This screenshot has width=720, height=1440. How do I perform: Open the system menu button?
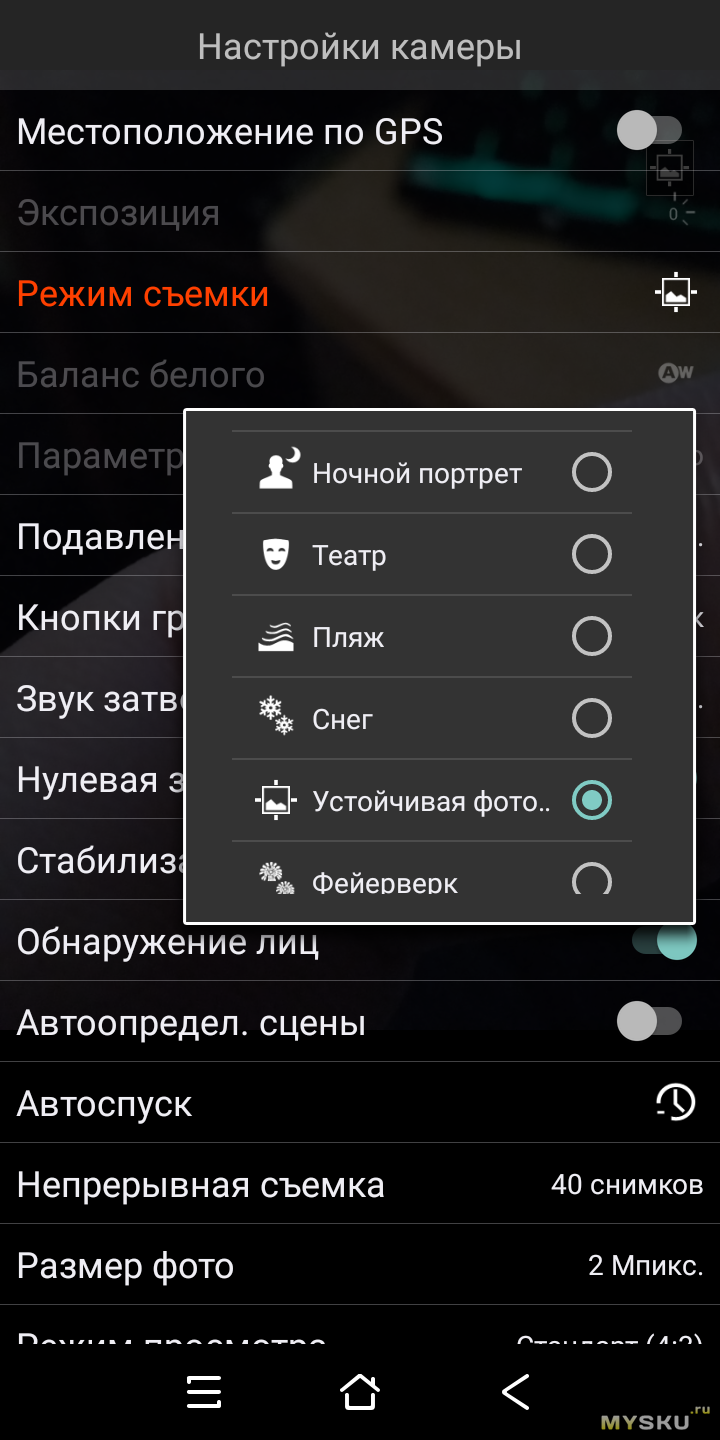(x=204, y=1391)
